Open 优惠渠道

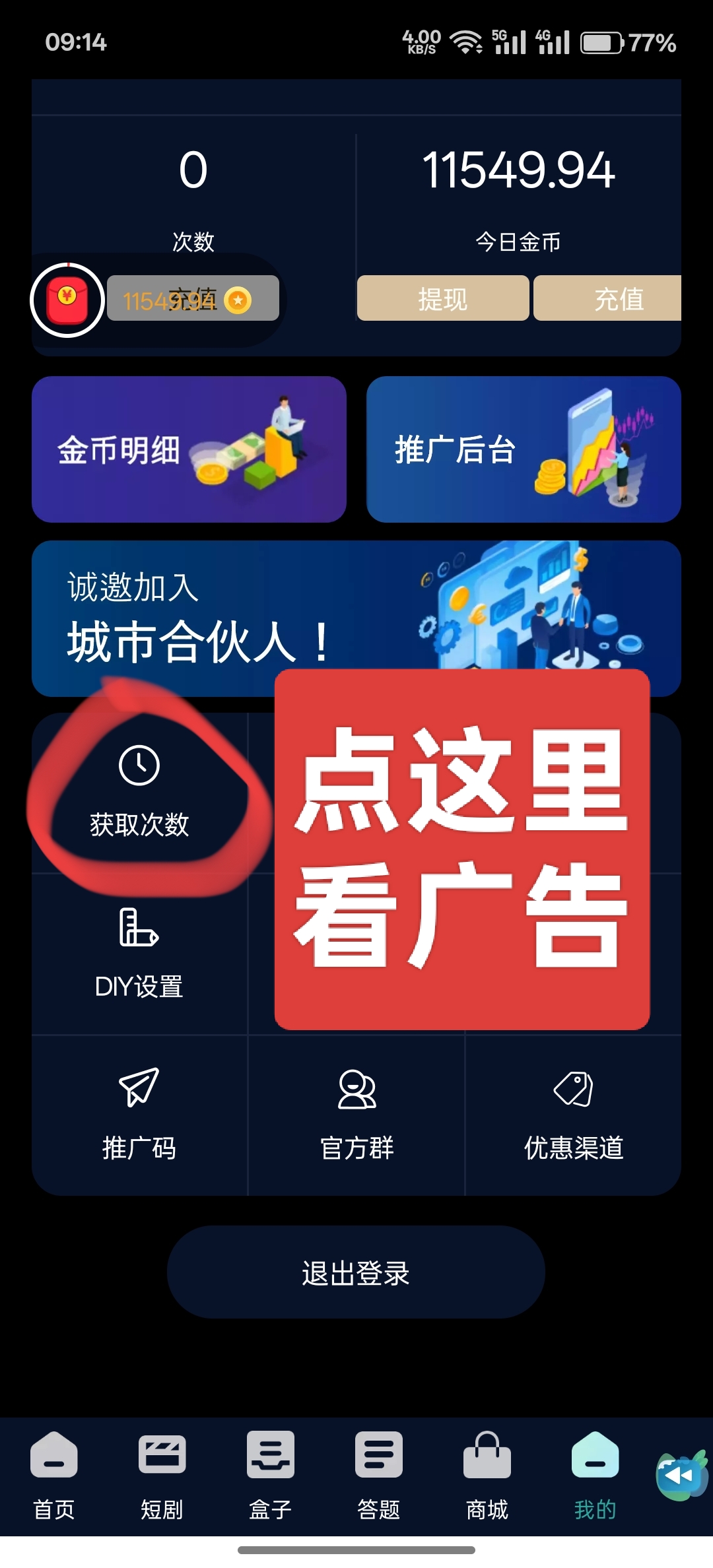pos(573,1115)
